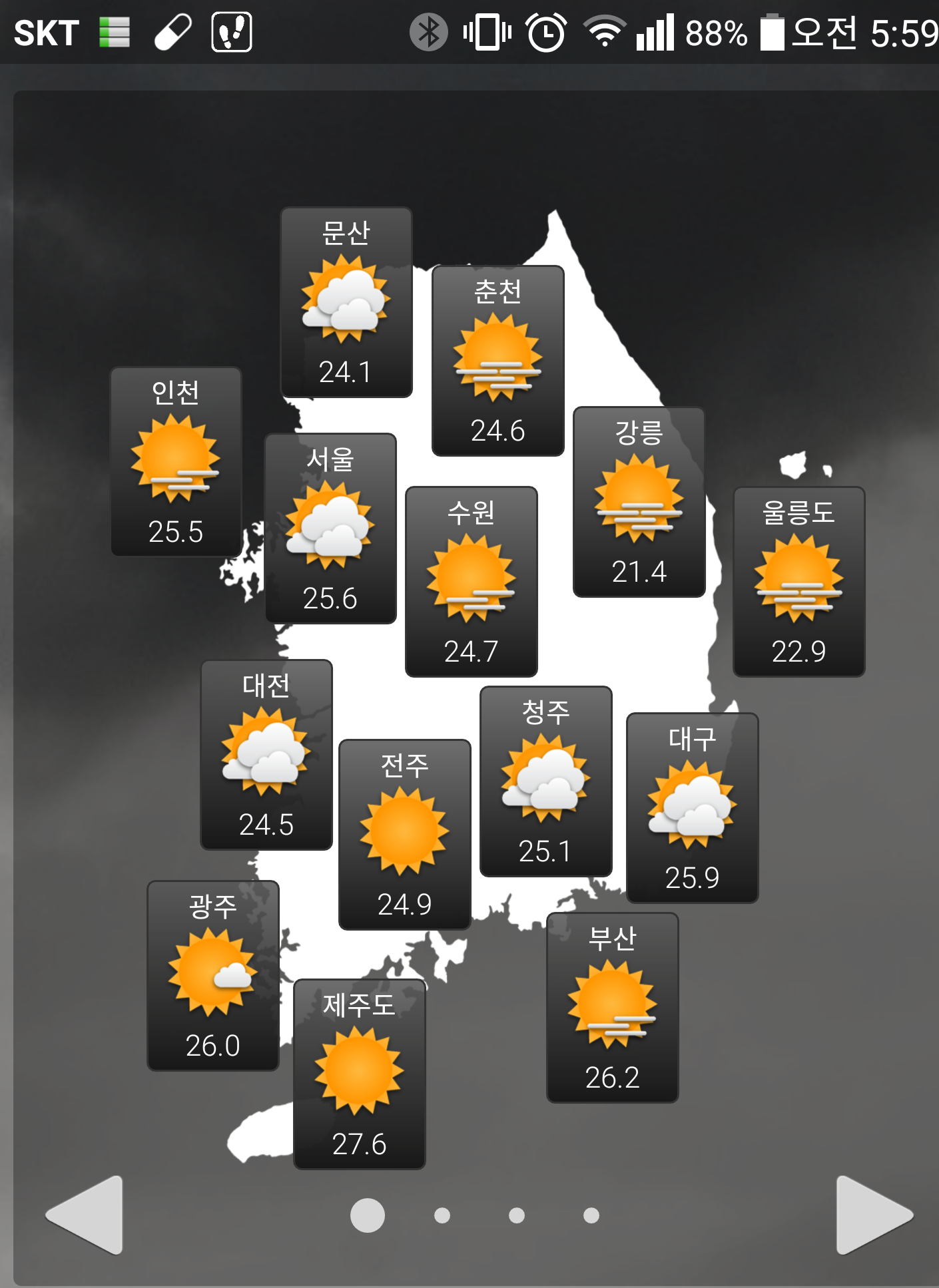View 전주 weather details
Screen dimensions: 939x1288
[x=405, y=835]
